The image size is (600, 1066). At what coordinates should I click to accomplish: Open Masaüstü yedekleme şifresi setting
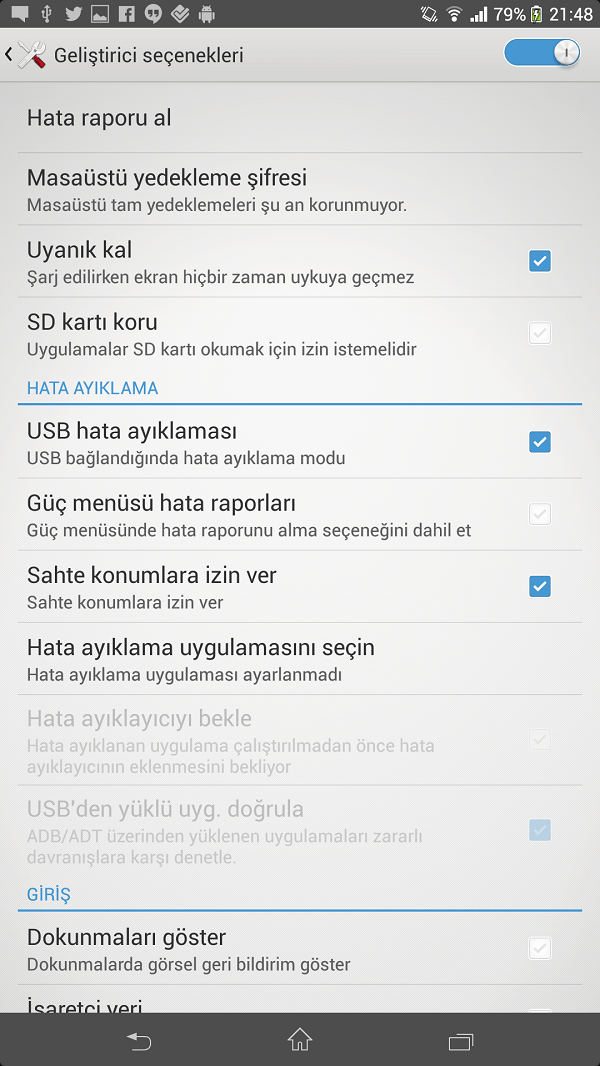point(300,189)
